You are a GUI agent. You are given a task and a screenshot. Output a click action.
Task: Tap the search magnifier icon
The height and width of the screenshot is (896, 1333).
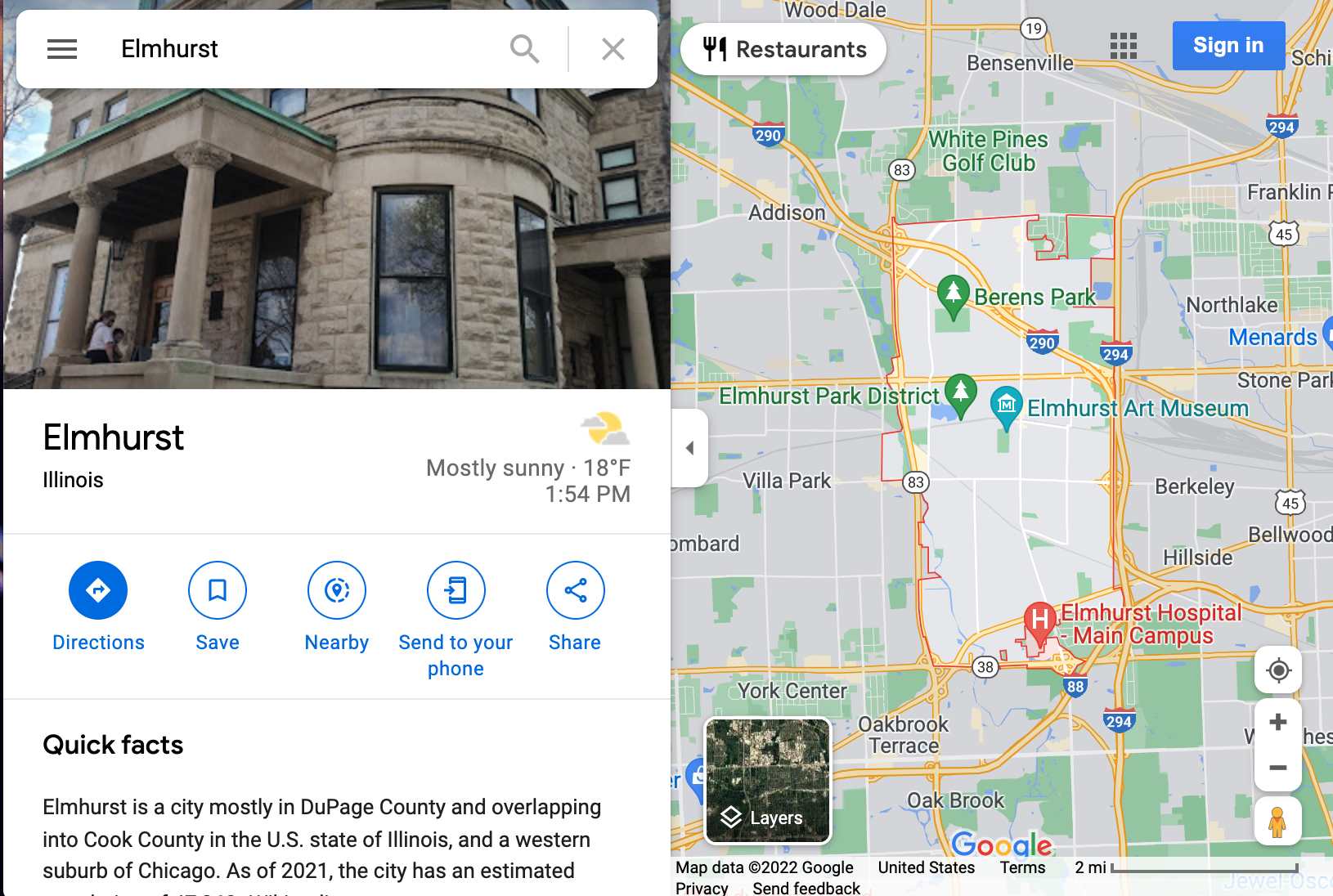(x=524, y=49)
